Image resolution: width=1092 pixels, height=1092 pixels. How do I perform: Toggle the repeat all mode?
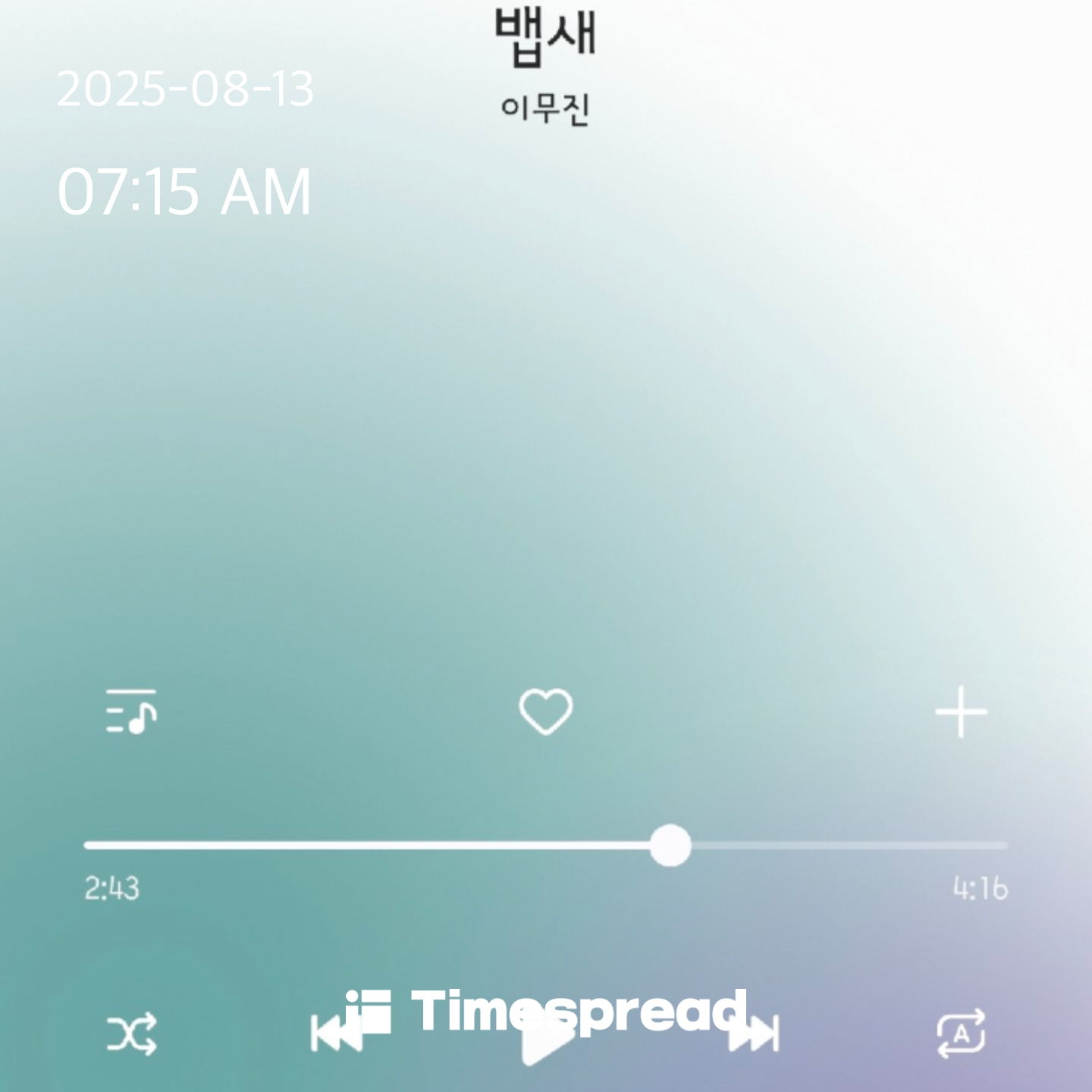[961, 1033]
